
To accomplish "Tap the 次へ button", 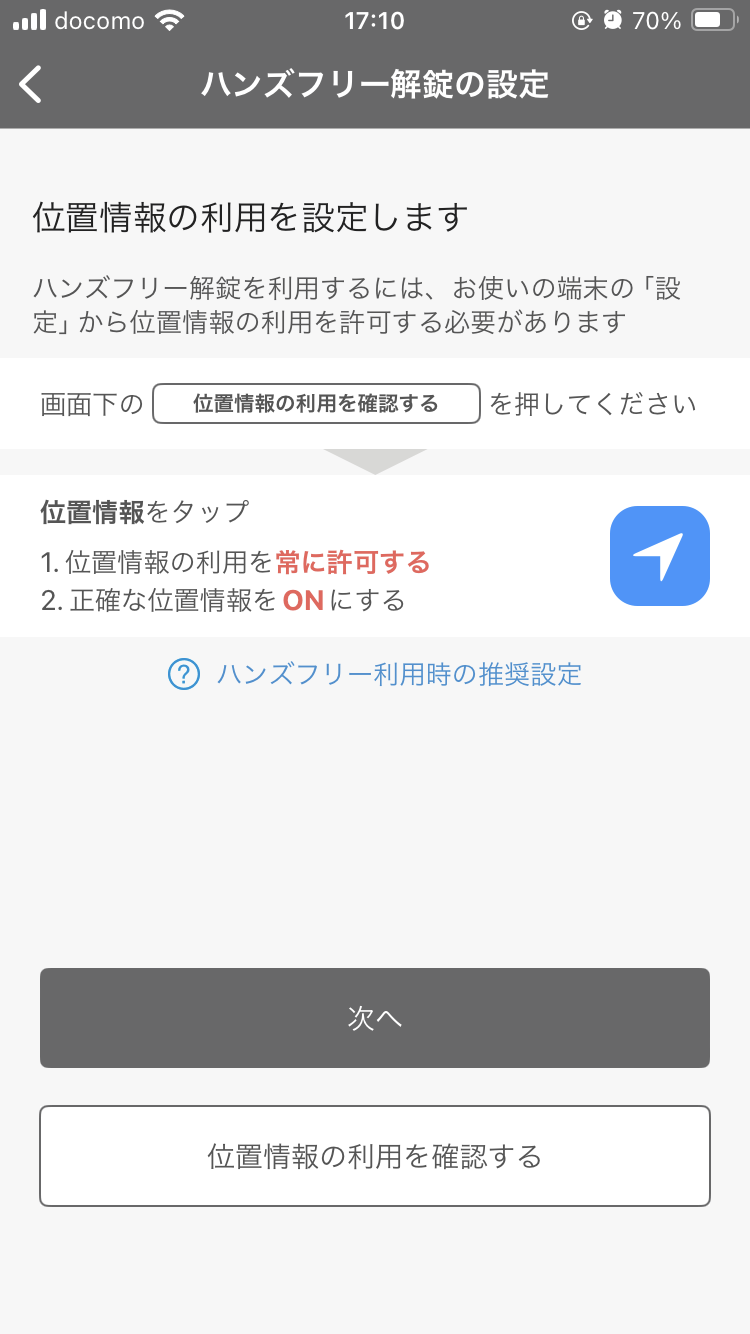I will [x=375, y=1018].
